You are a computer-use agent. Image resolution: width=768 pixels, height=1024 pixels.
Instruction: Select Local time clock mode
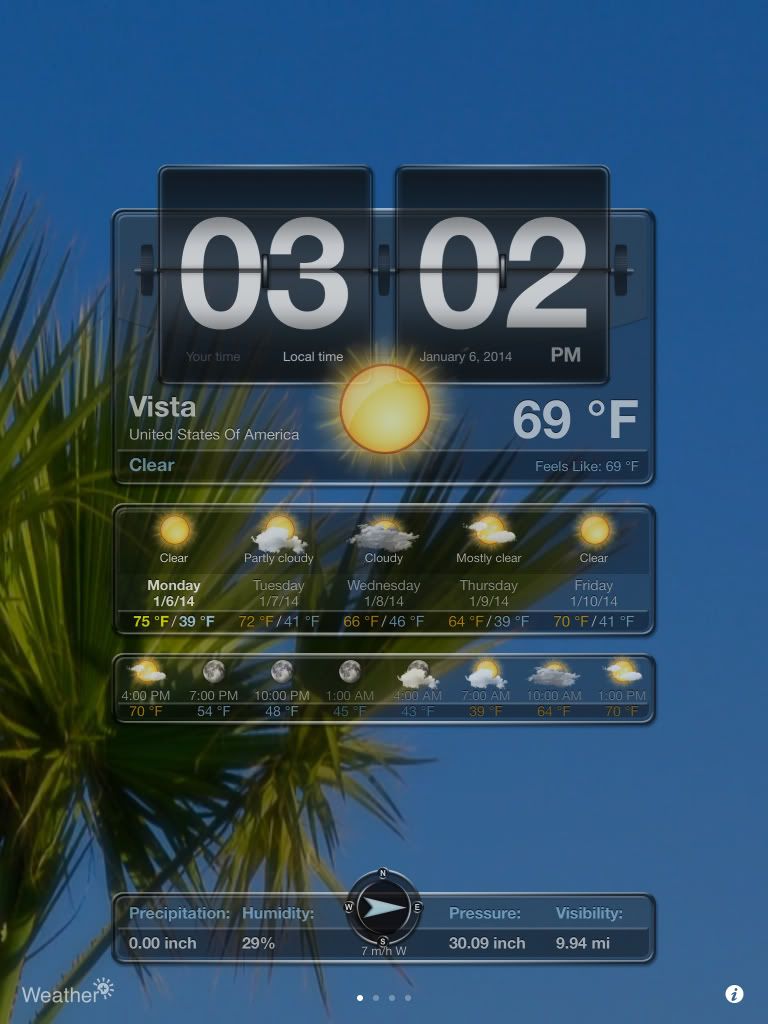[312, 357]
